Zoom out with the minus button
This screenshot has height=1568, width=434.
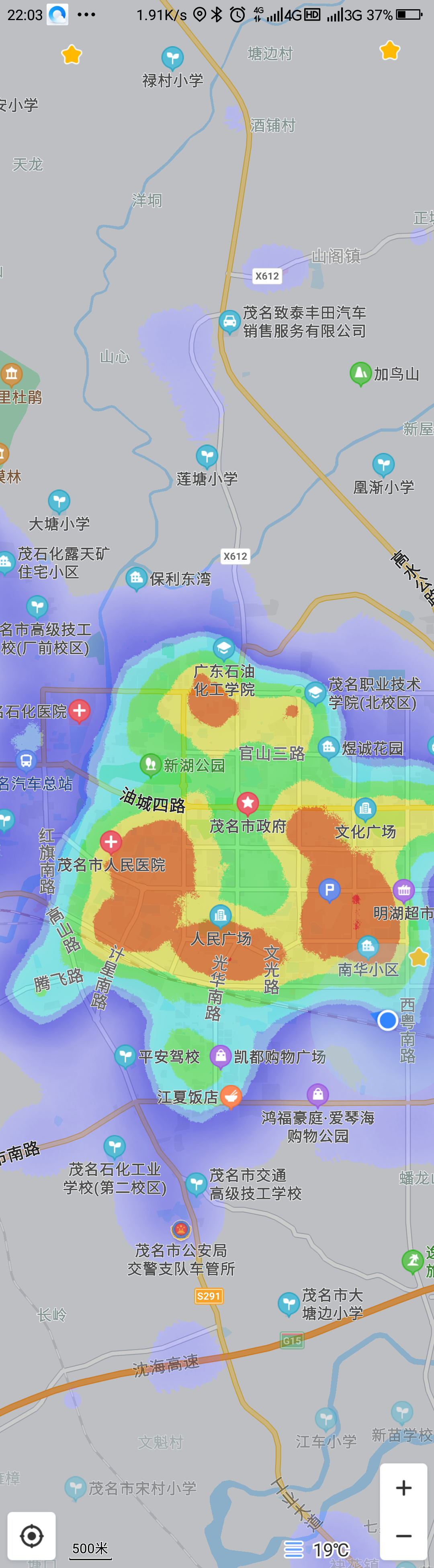403,1536
